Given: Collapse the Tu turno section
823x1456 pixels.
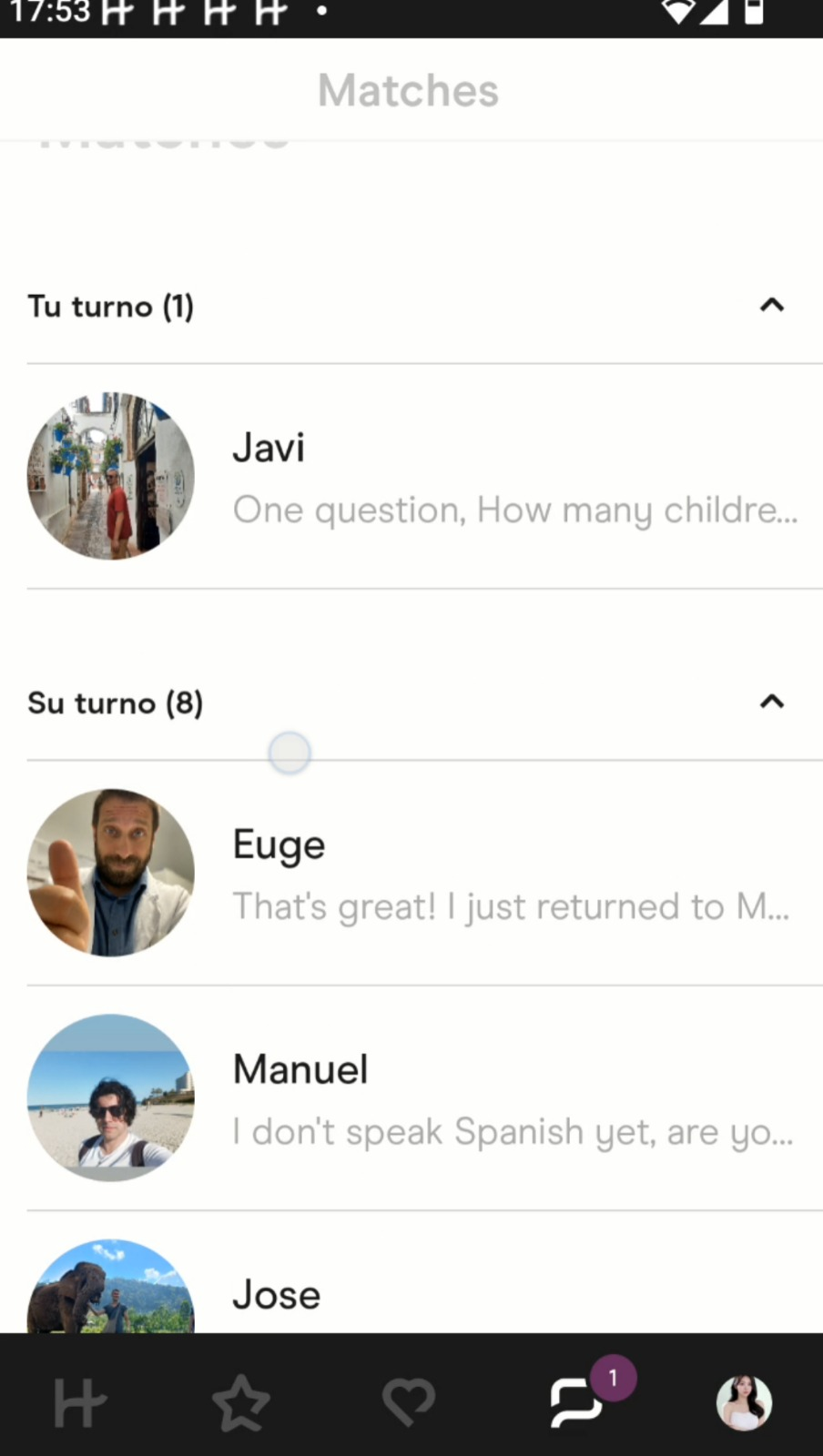Looking at the screenshot, I should click(x=772, y=306).
